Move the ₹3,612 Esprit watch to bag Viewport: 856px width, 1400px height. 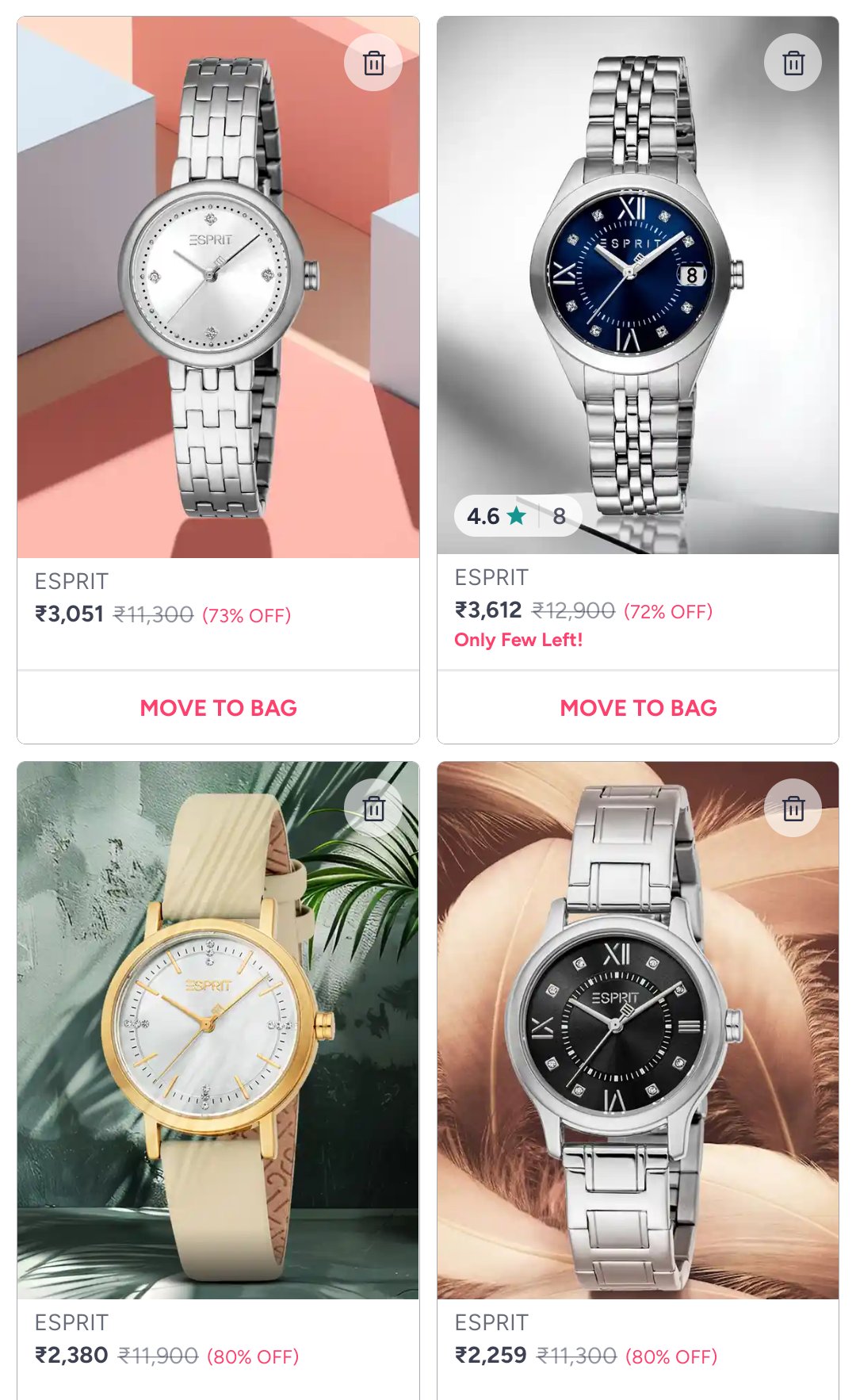coord(638,708)
